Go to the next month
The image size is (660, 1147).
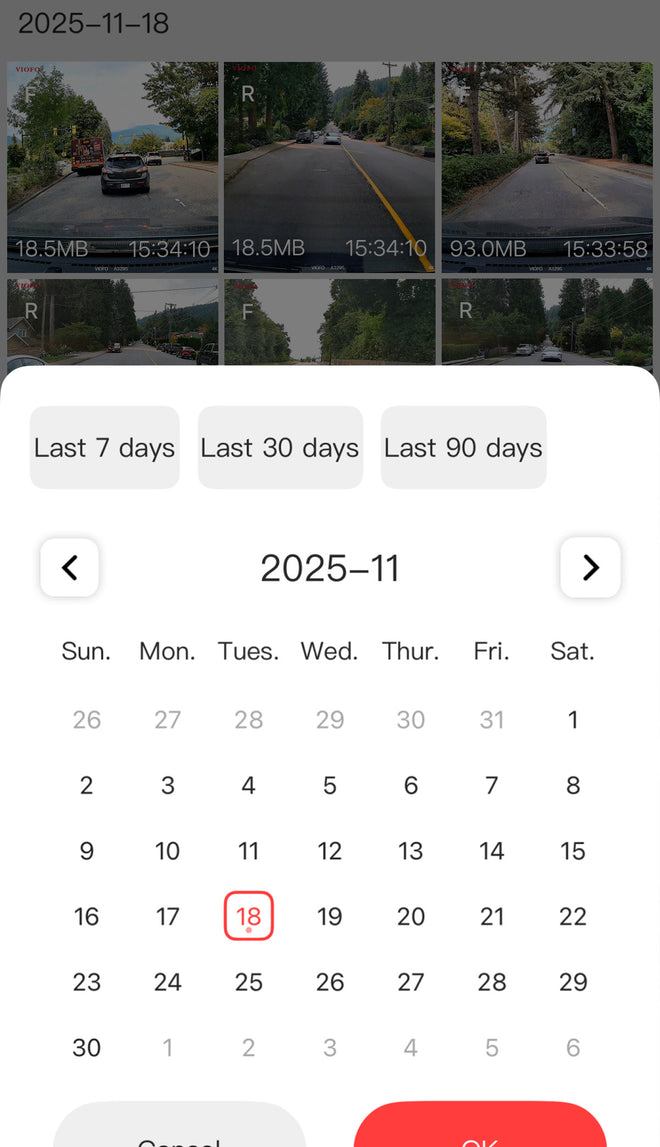tap(590, 568)
